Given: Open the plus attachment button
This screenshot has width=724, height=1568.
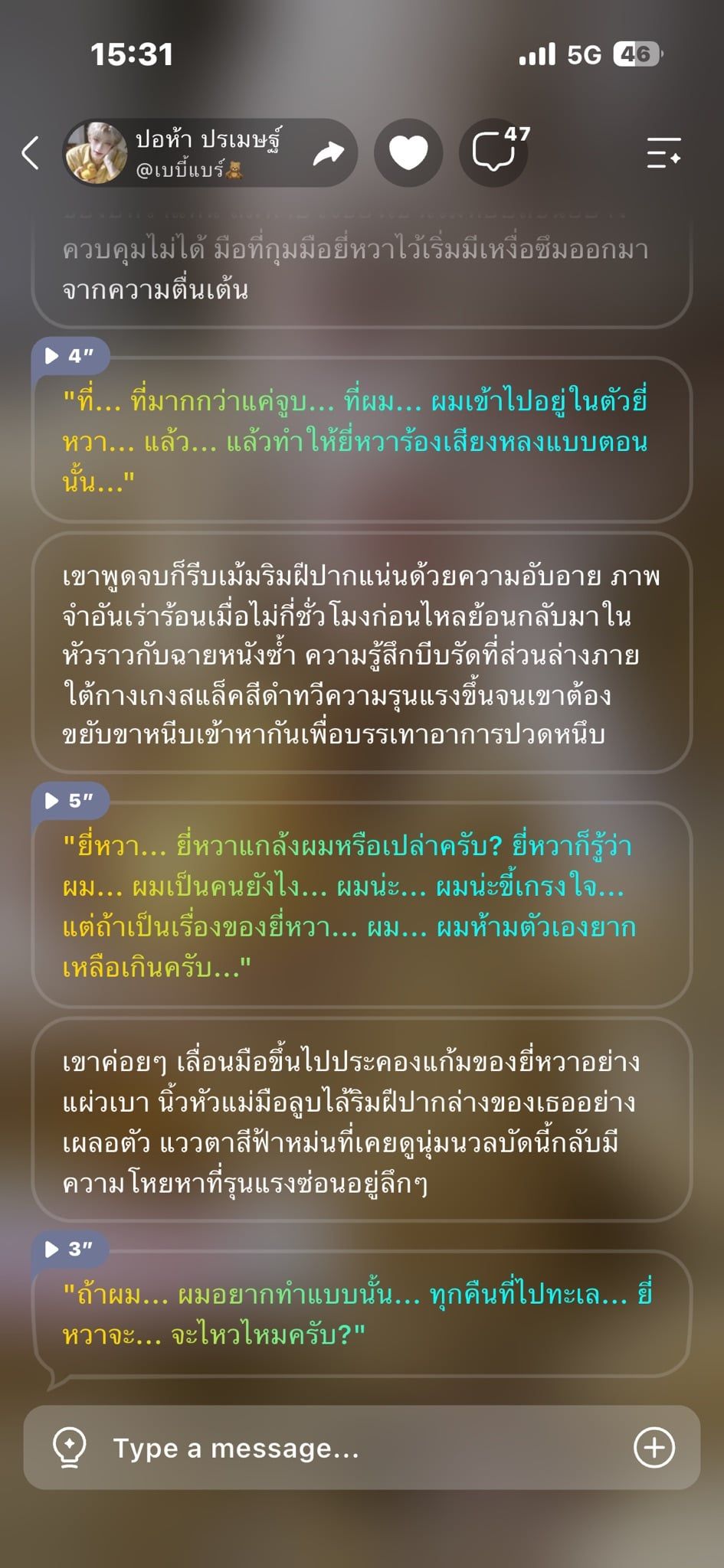Looking at the screenshot, I should click(654, 1448).
